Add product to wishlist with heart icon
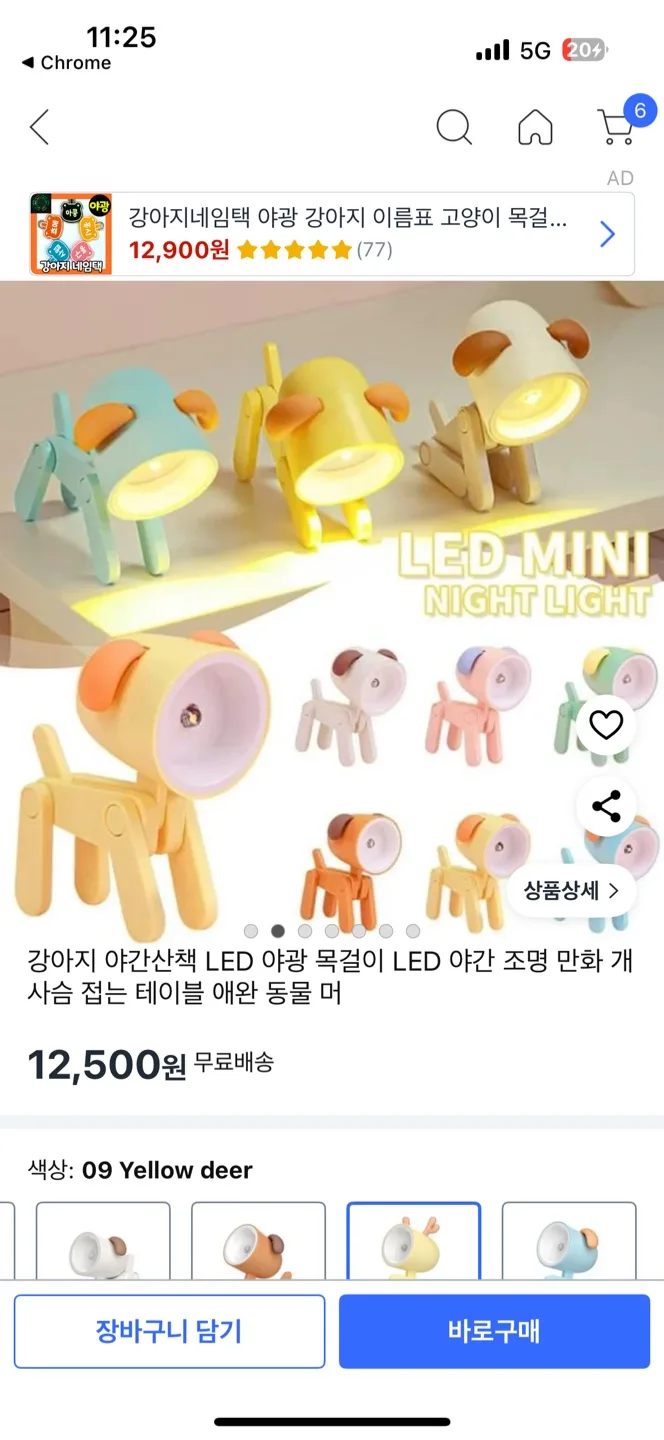The height and width of the screenshot is (1440, 664). (x=606, y=725)
